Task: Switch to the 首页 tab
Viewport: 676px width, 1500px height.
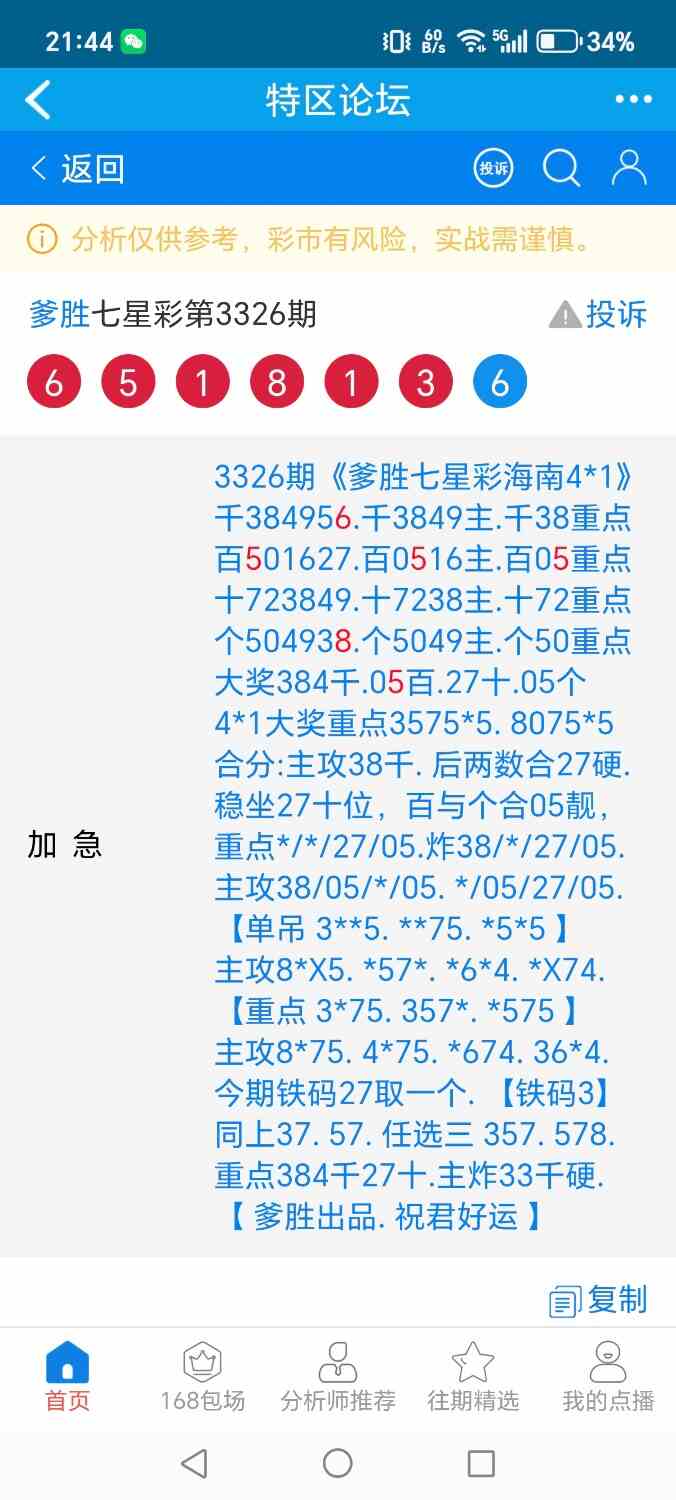Action: pyautogui.click(x=67, y=1378)
